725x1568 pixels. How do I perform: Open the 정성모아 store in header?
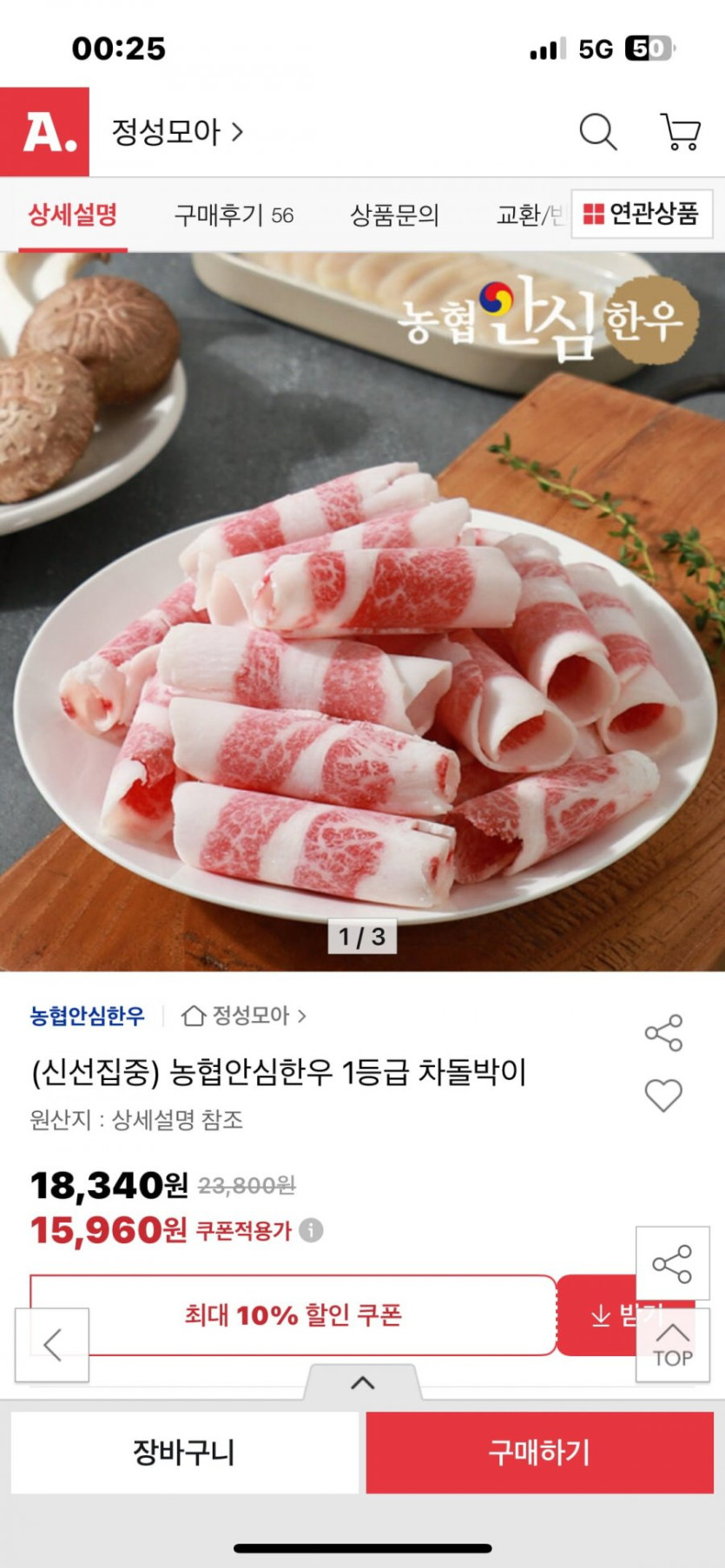click(x=176, y=133)
